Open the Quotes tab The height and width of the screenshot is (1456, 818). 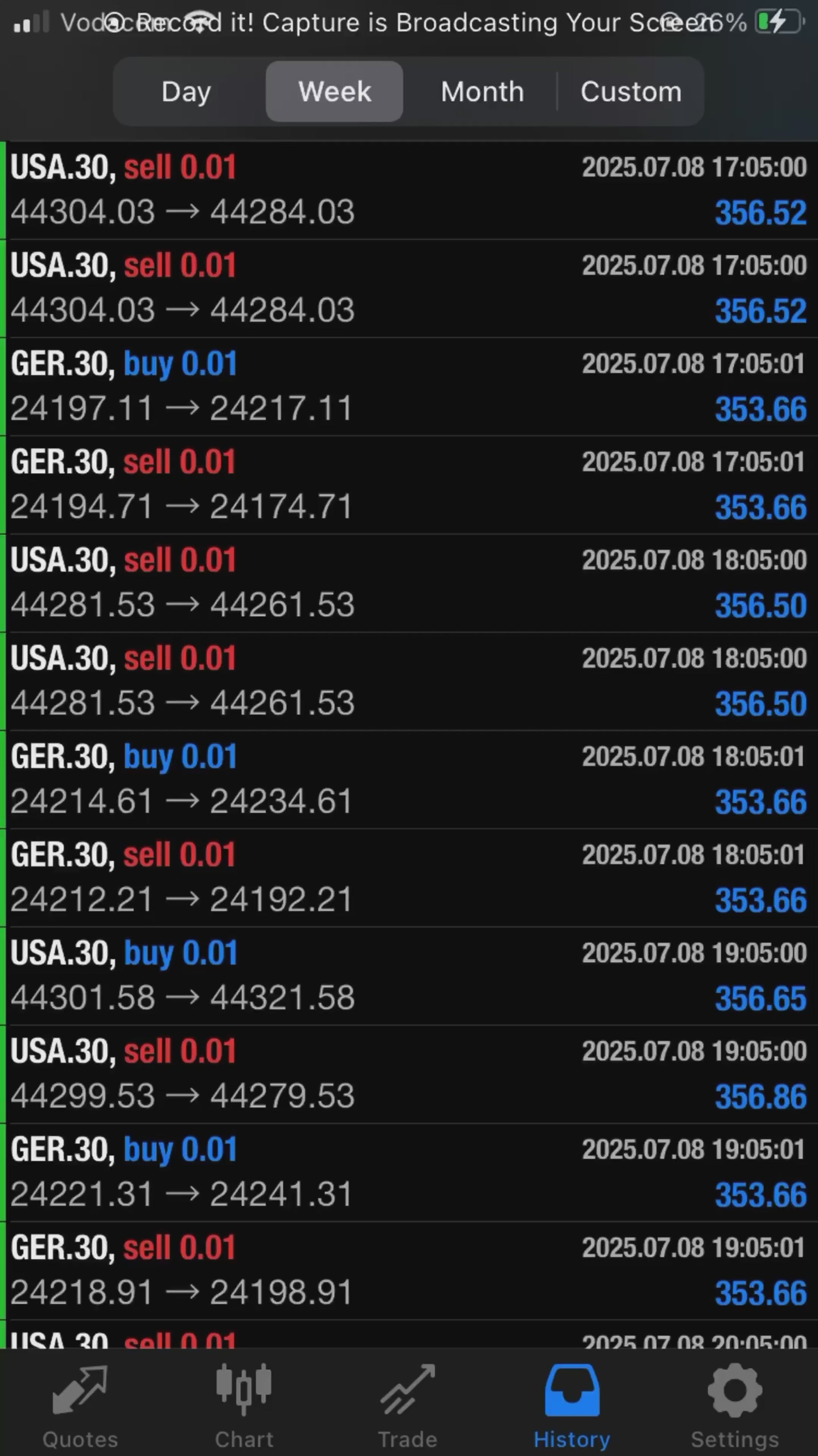coord(80,1407)
